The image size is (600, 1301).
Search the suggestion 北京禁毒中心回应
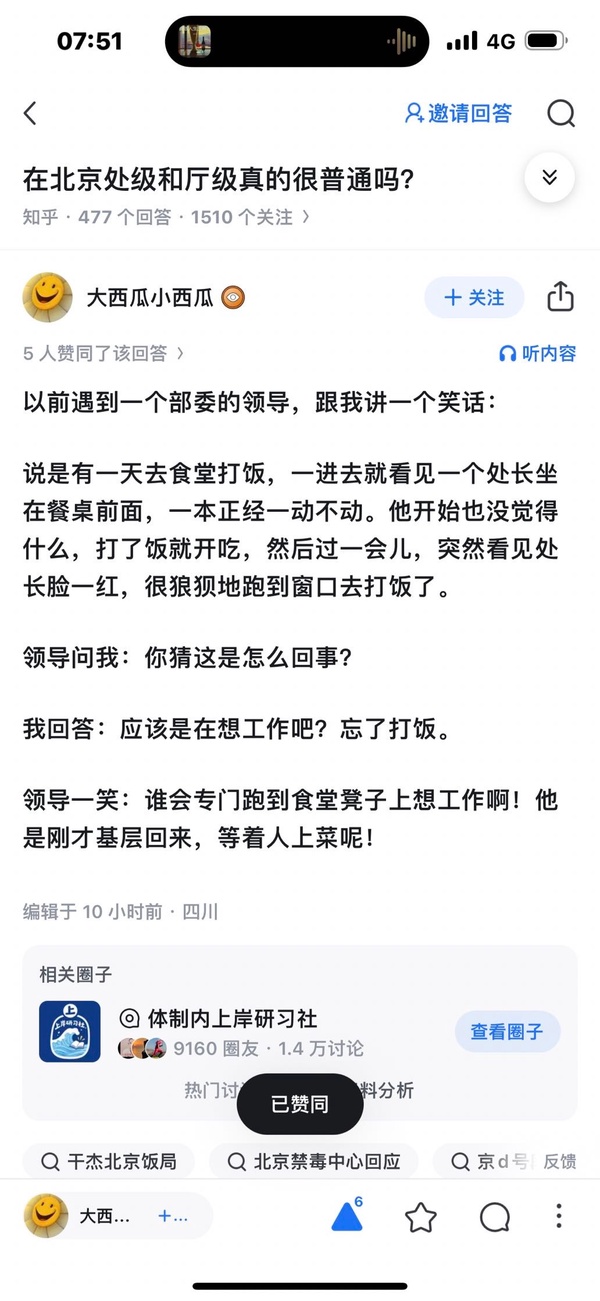(314, 1161)
